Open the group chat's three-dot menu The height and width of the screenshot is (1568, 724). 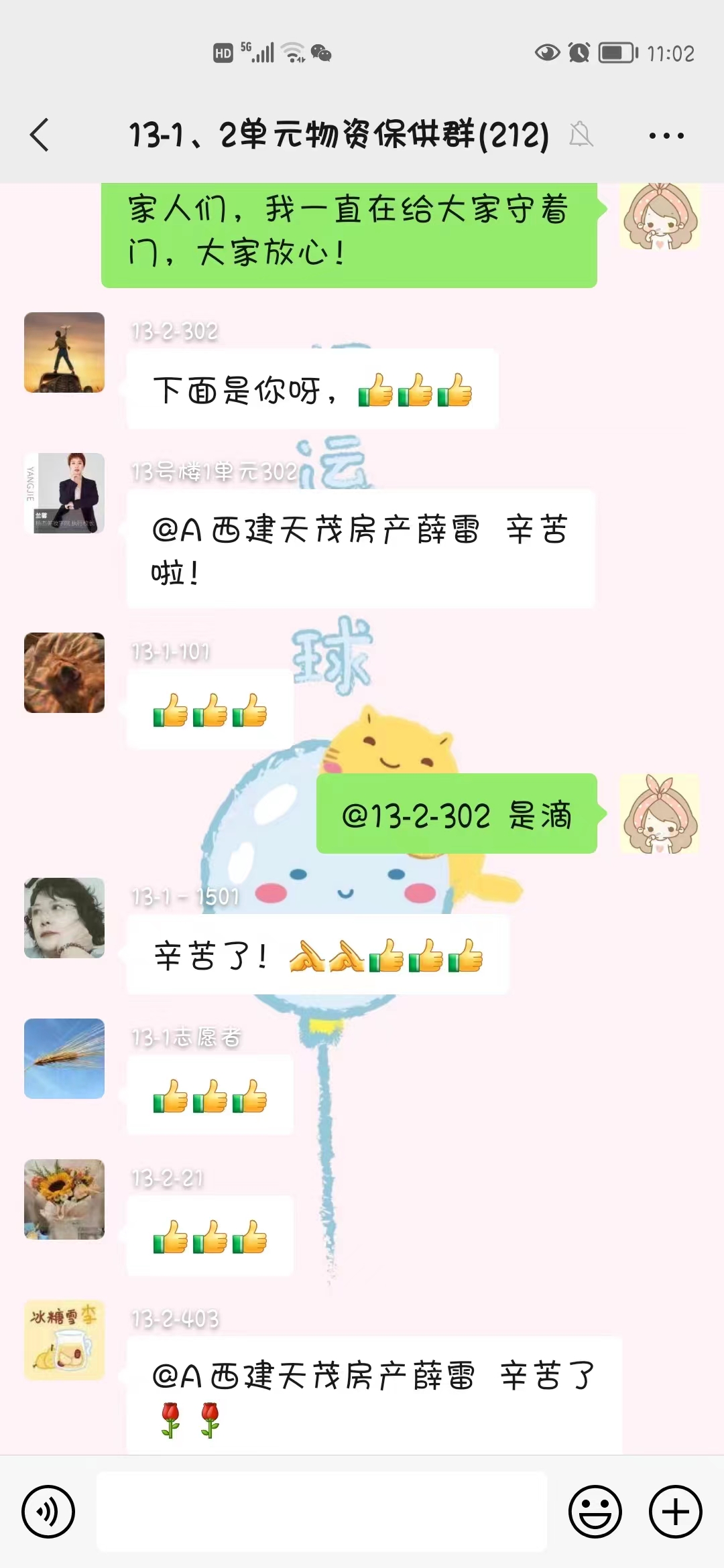pyautogui.click(x=666, y=135)
